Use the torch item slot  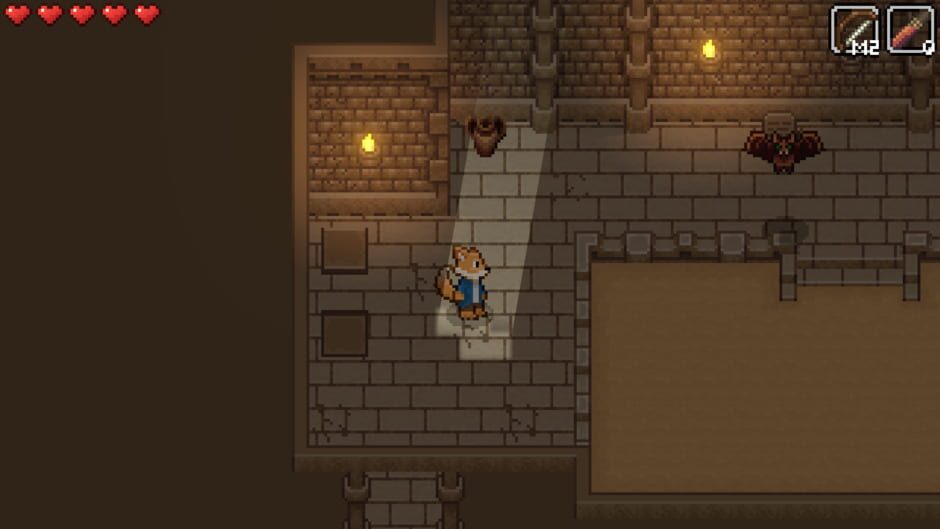(x=910, y=30)
